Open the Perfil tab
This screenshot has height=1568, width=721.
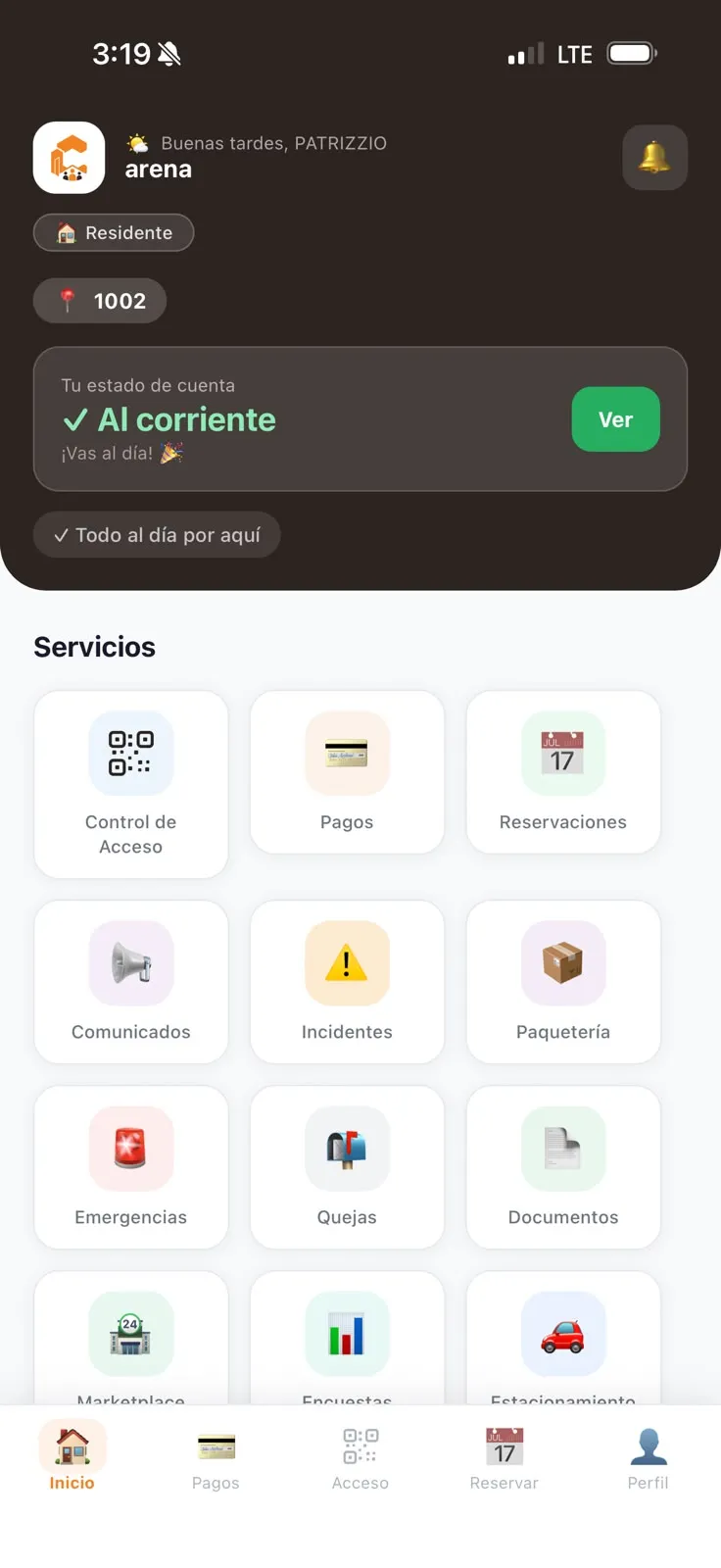click(x=649, y=1457)
